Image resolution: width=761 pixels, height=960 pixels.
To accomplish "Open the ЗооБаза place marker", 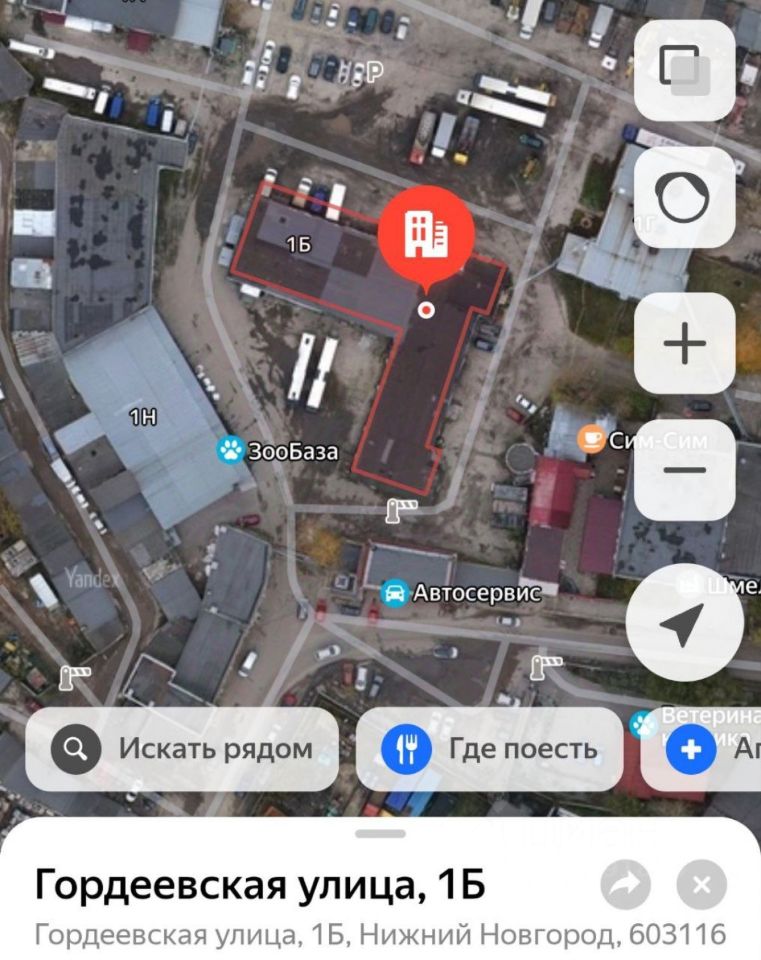I will [x=232, y=451].
